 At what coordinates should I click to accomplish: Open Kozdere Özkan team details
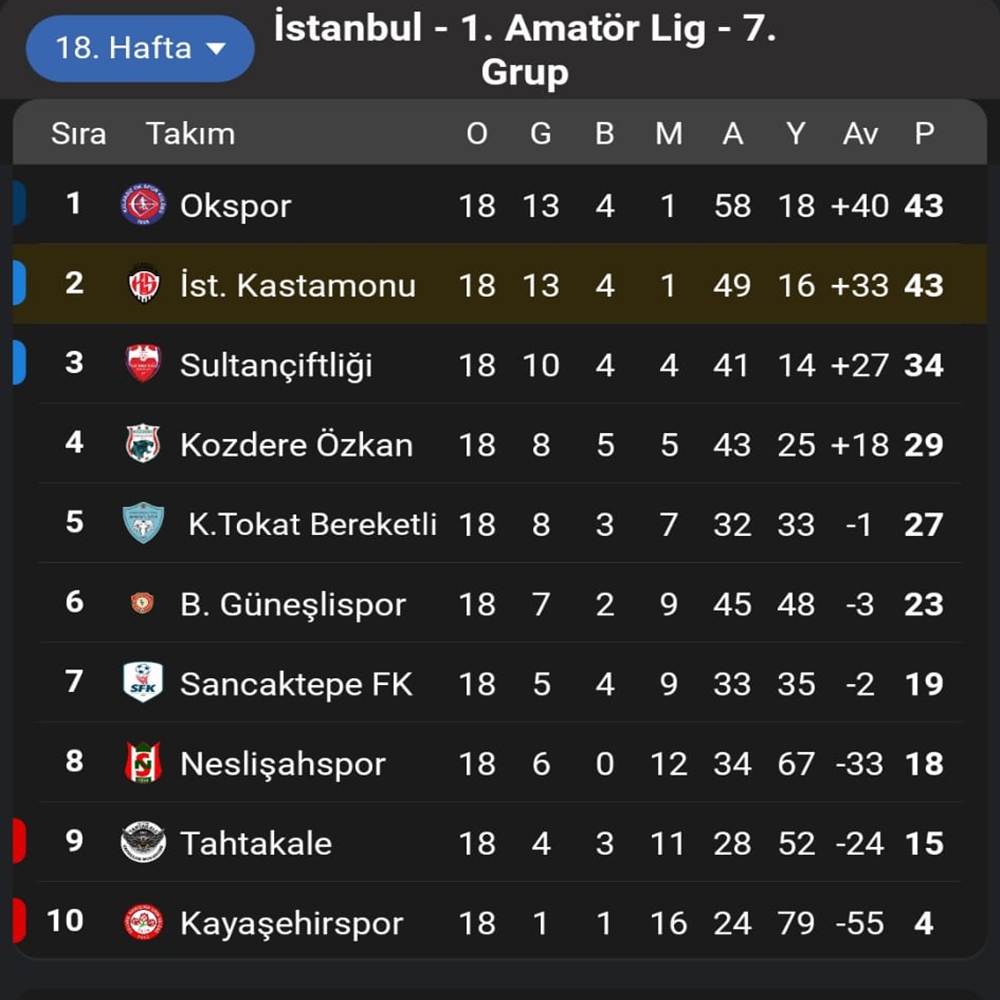(296, 445)
